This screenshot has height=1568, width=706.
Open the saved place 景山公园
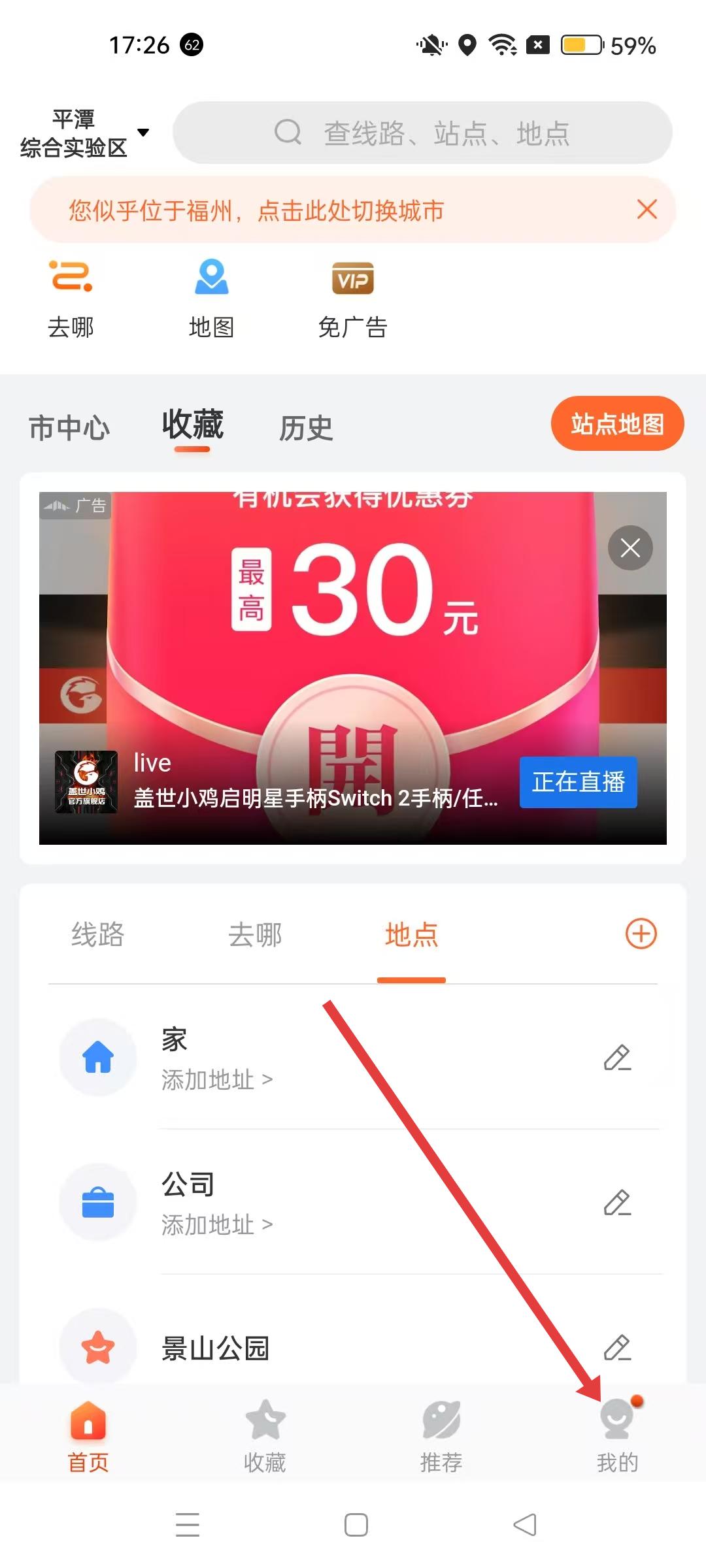pos(216,1348)
